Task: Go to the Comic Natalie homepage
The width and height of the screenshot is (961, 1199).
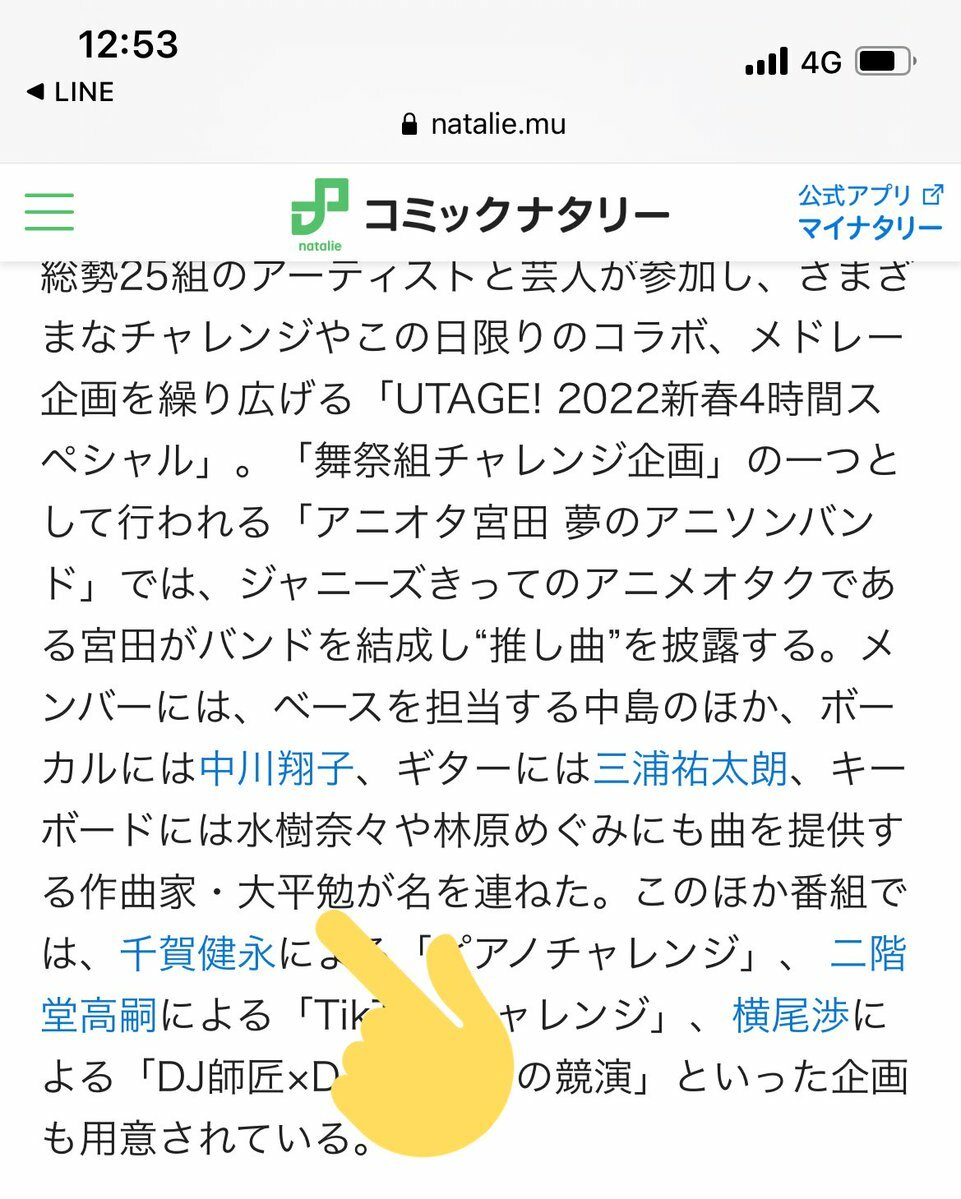Action: point(480,214)
